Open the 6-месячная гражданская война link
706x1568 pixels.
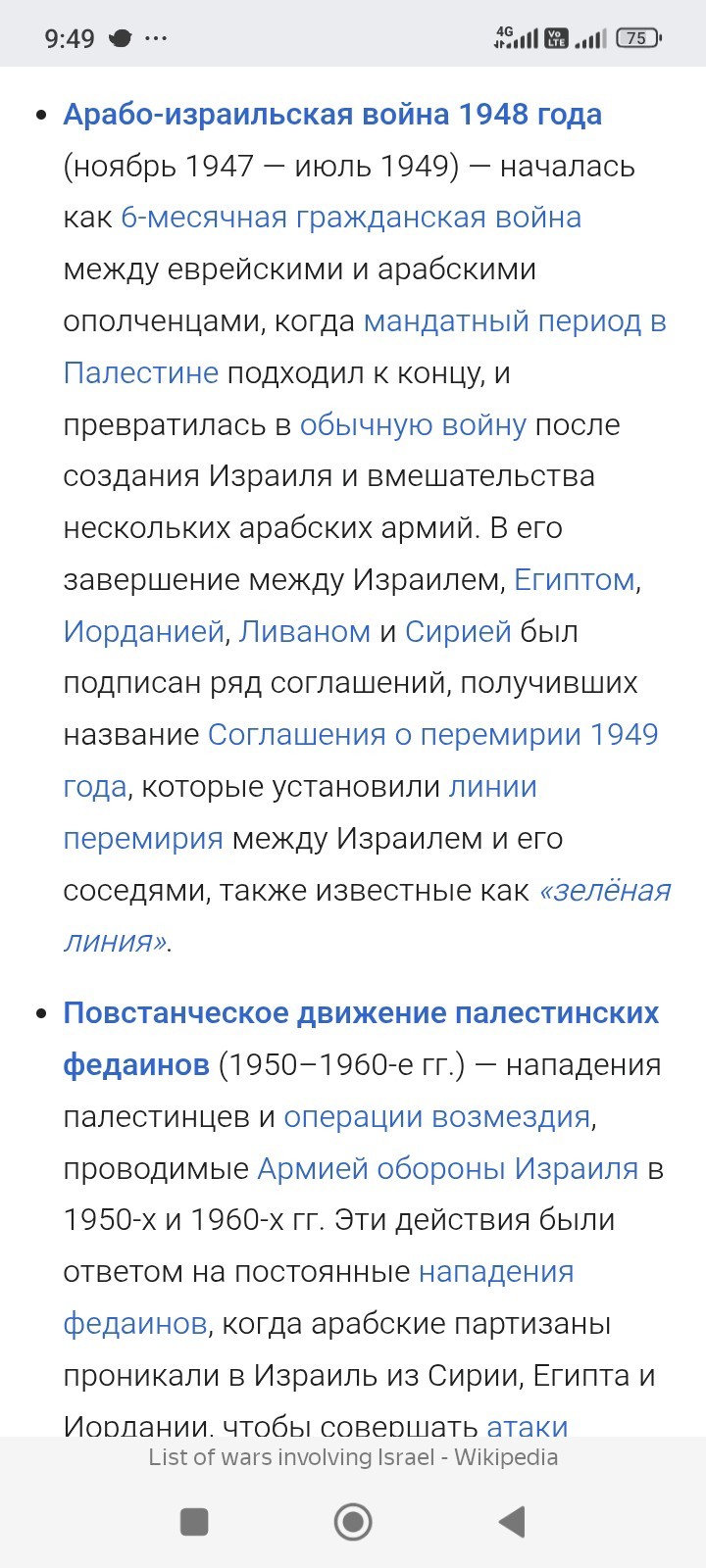(351, 217)
